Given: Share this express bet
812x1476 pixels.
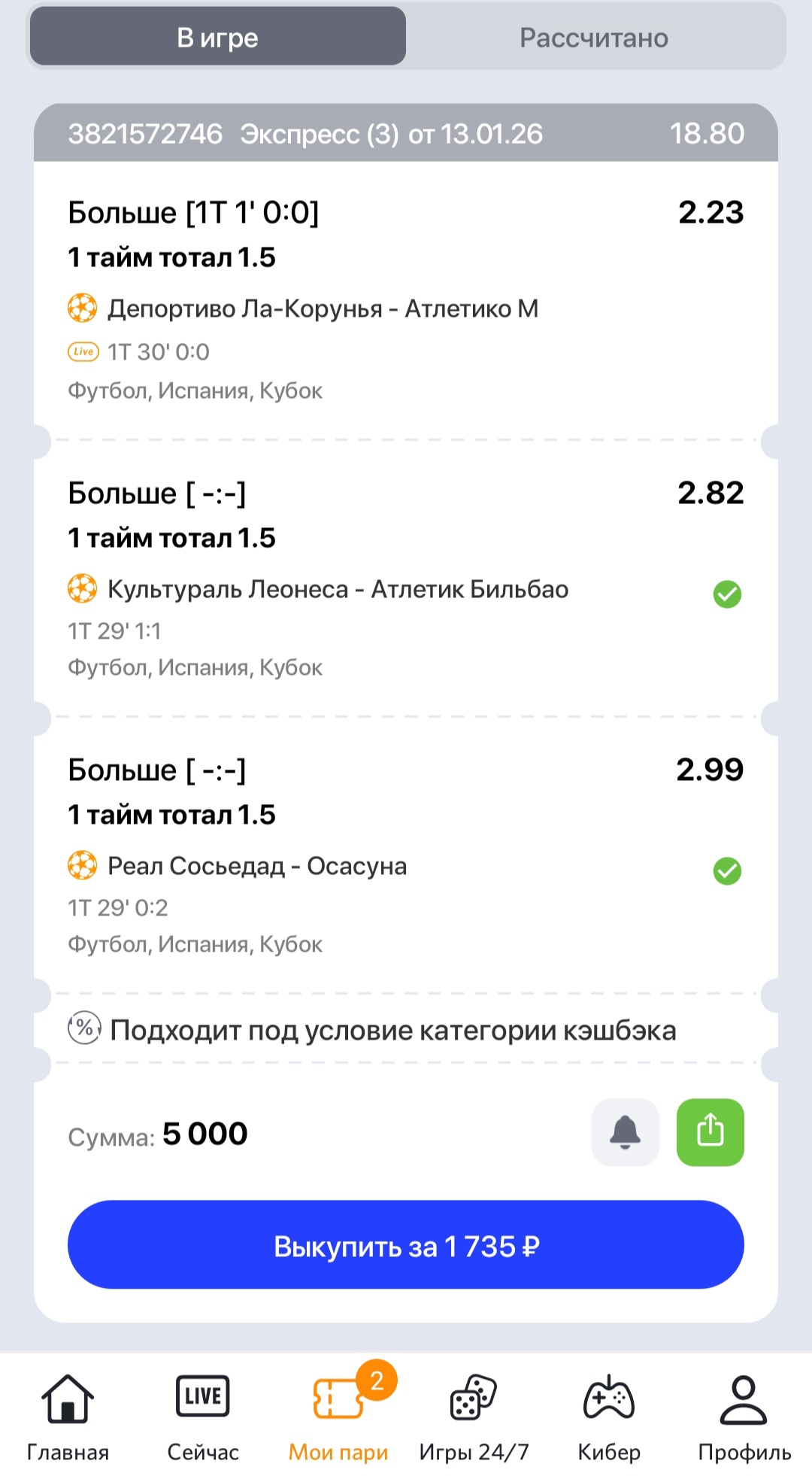Looking at the screenshot, I should [x=710, y=1132].
